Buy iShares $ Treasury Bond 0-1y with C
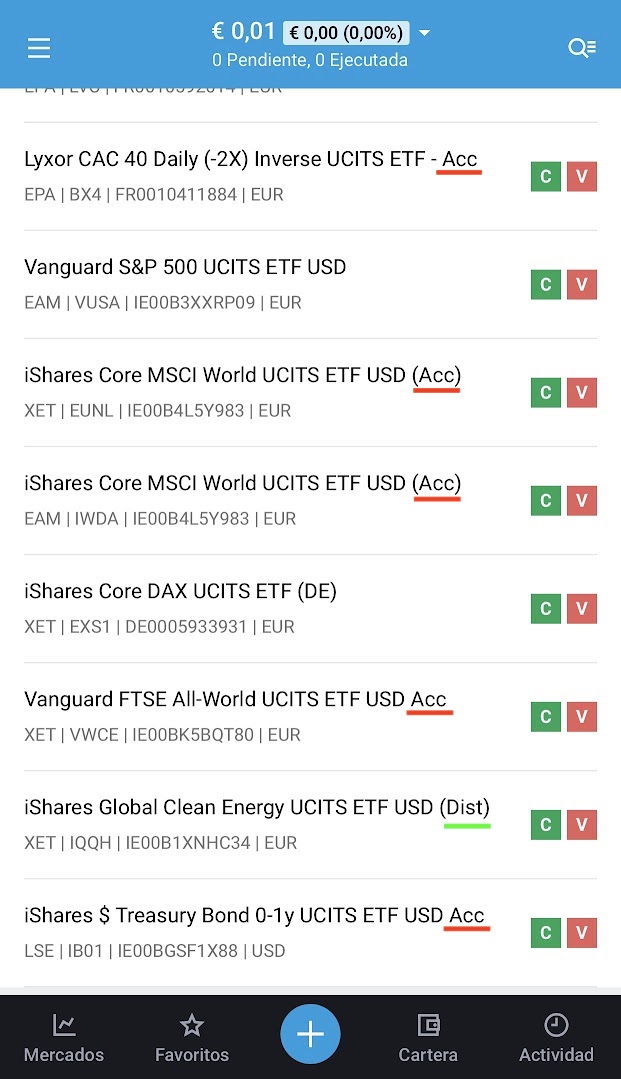621x1079 pixels. pyautogui.click(x=546, y=933)
